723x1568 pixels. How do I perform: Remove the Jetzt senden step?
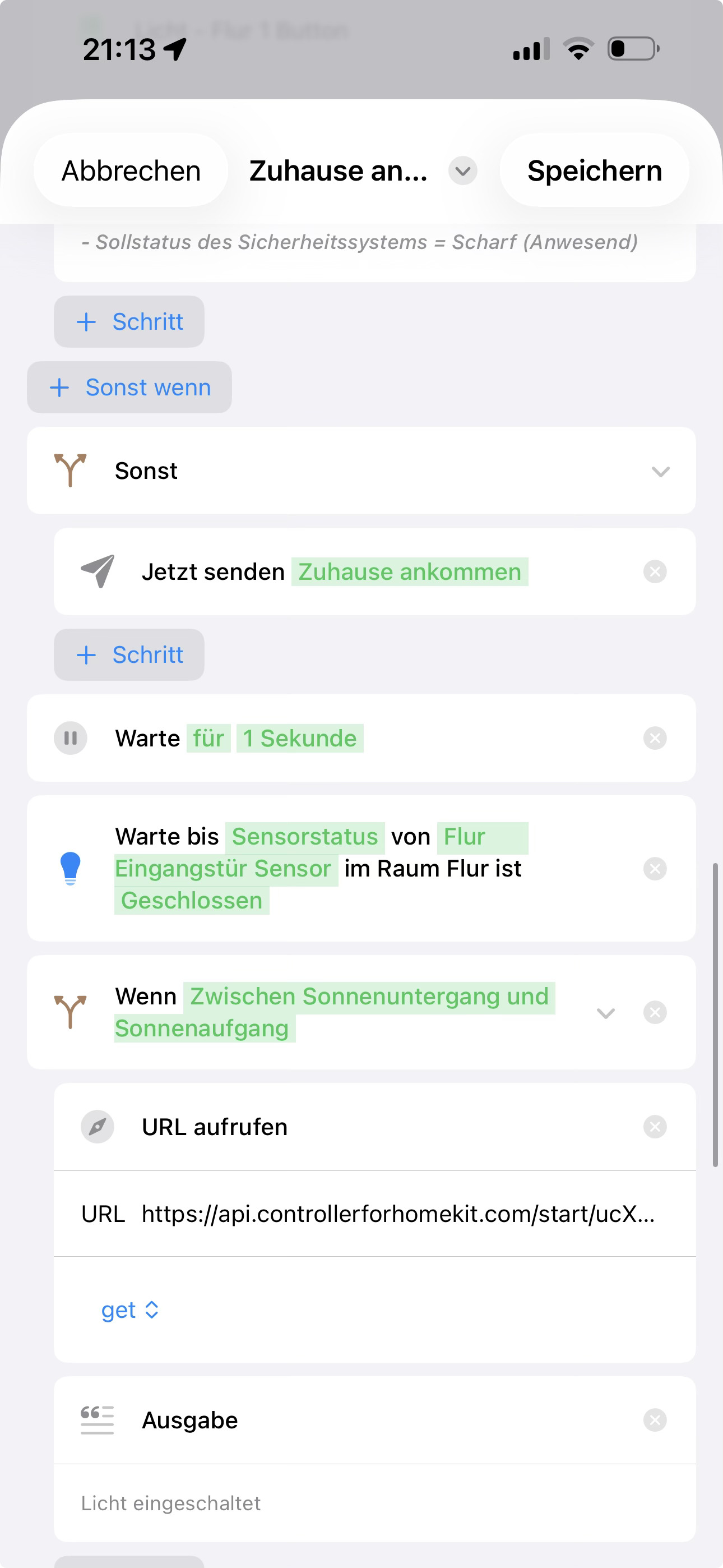coord(655,572)
